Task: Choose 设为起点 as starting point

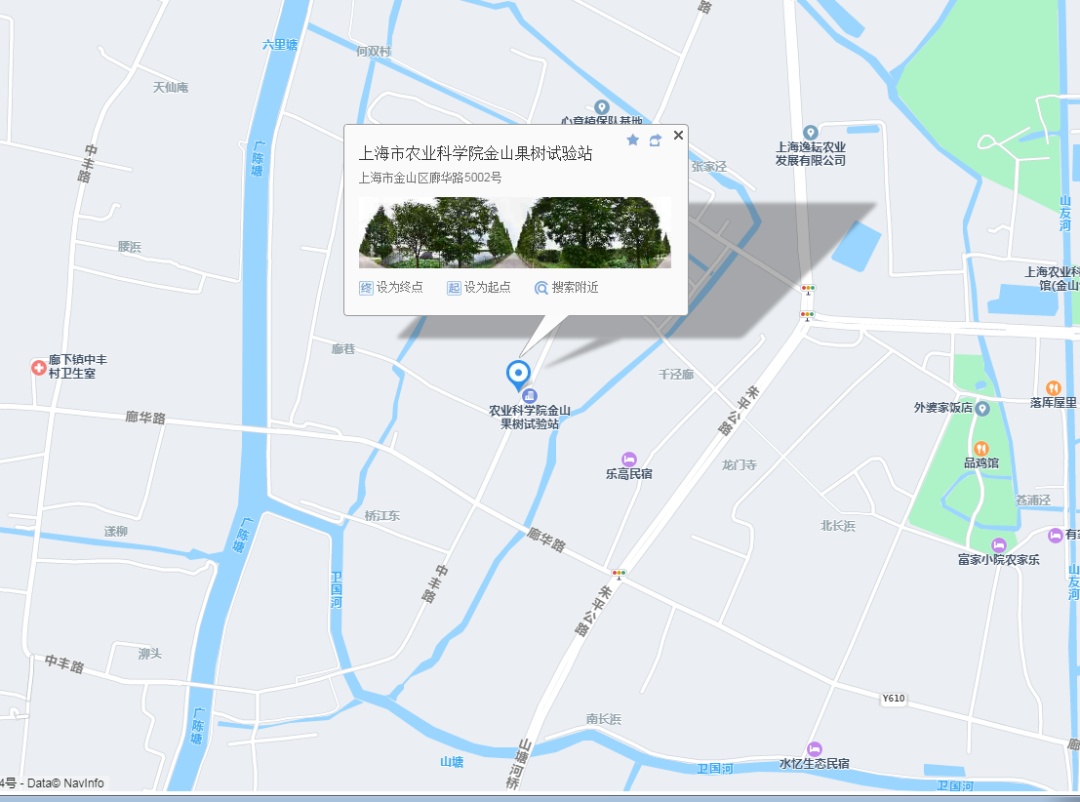Action: point(479,287)
